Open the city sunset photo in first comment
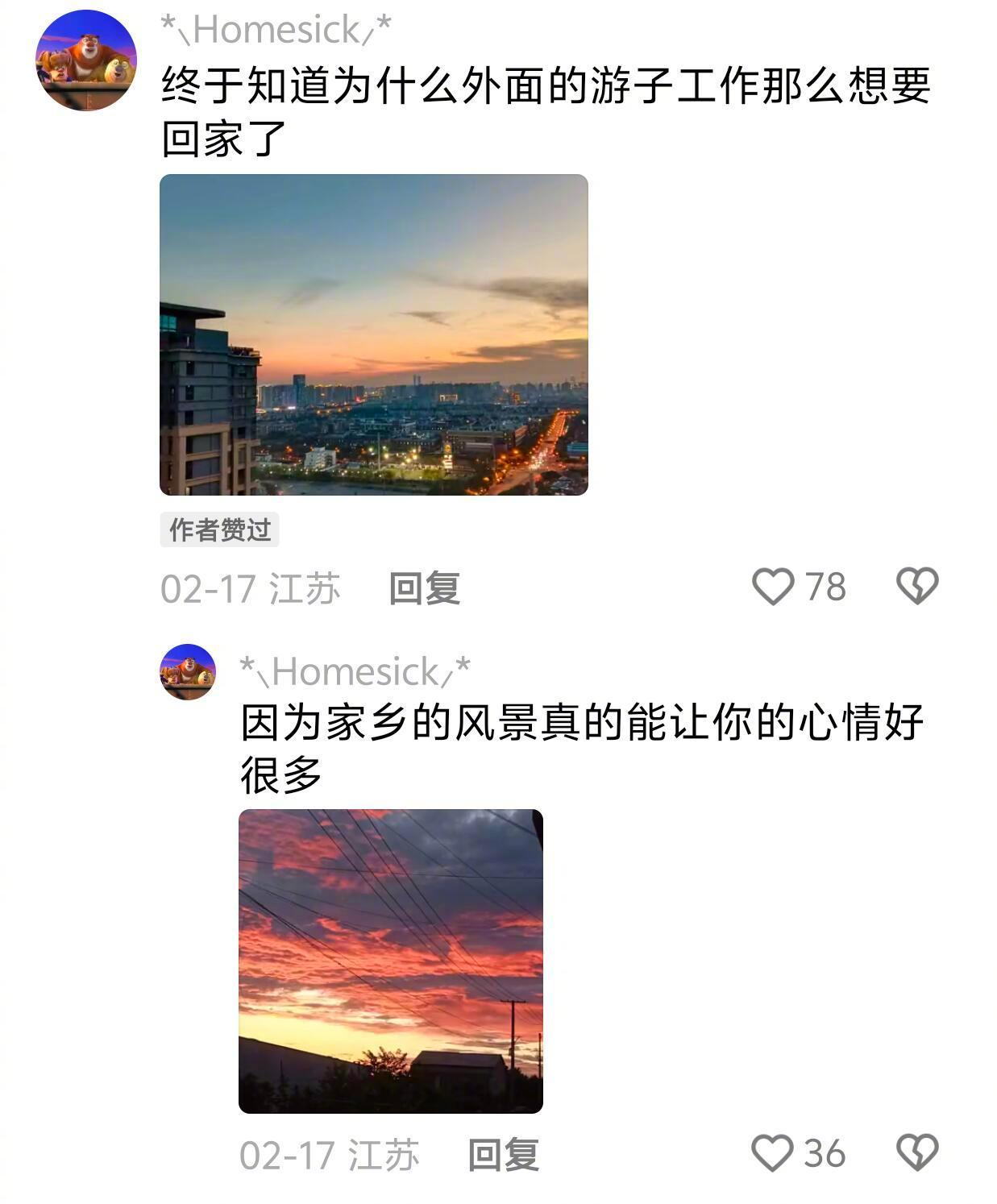997x1204 pixels. 374,334
